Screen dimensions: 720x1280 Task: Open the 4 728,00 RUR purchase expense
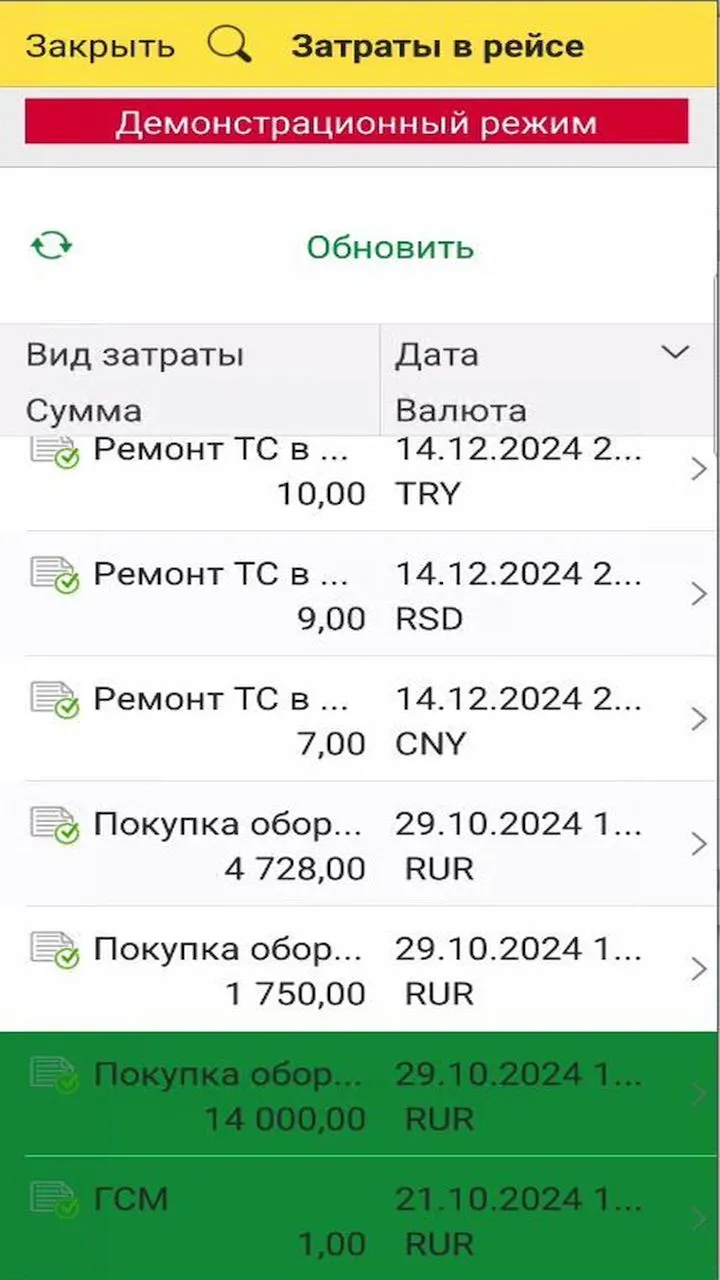coord(360,844)
